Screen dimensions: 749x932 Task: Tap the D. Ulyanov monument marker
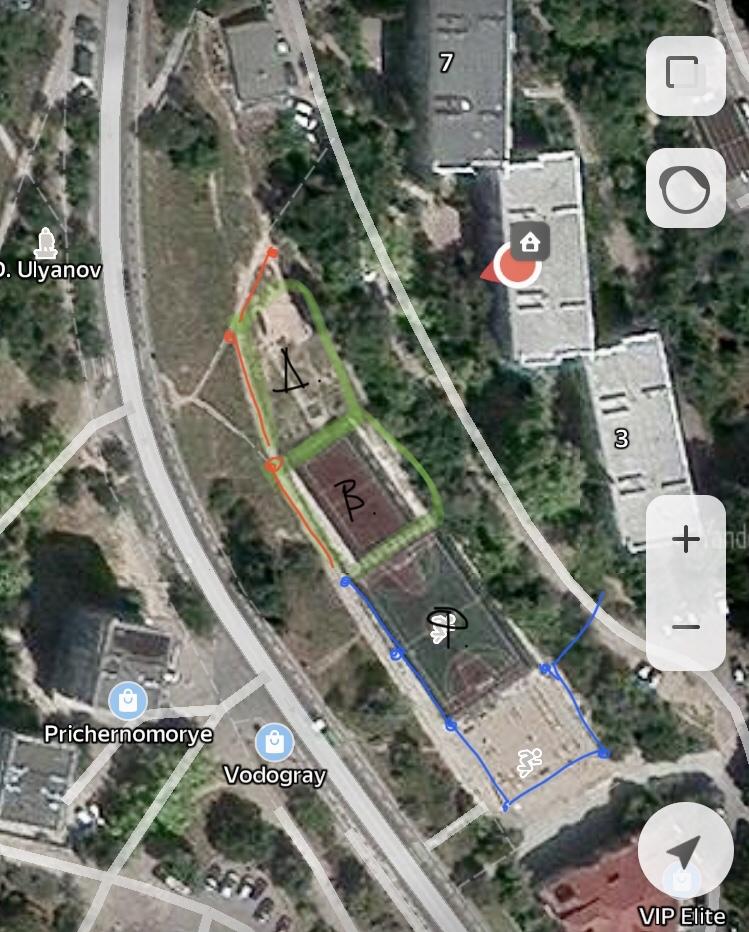45,241
